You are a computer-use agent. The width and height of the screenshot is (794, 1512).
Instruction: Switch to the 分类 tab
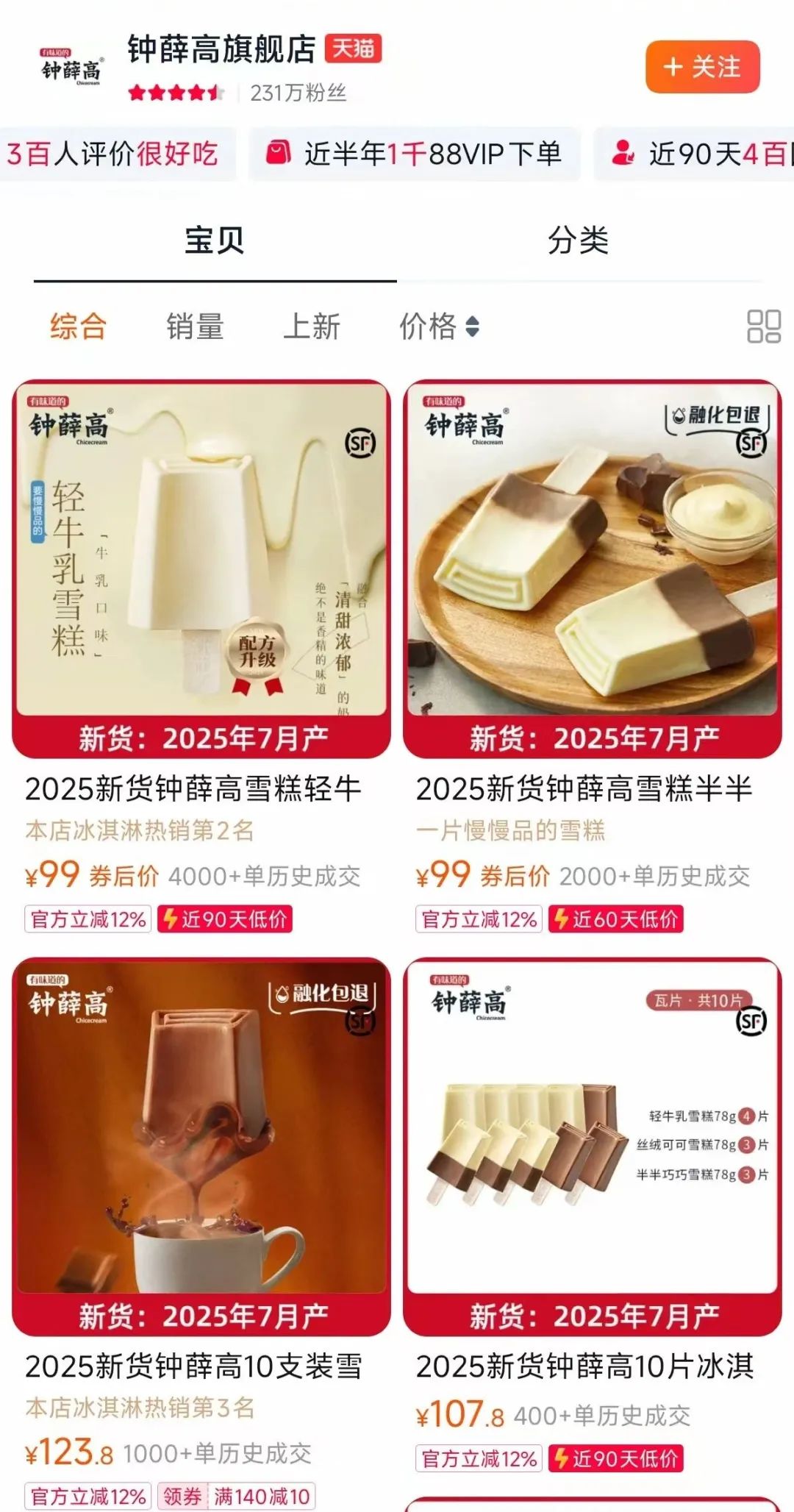pos(578,240)
